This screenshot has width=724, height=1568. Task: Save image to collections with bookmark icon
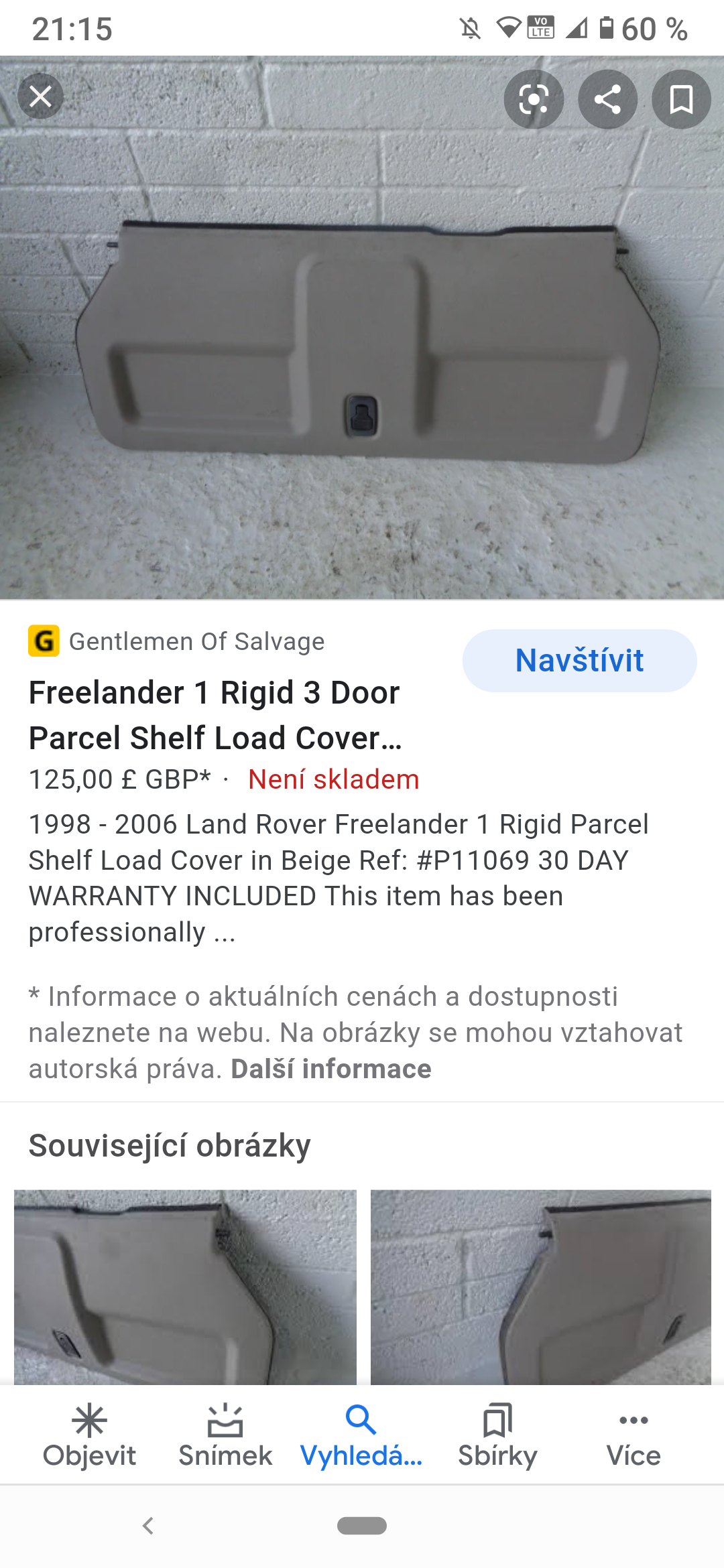(681, 100)
